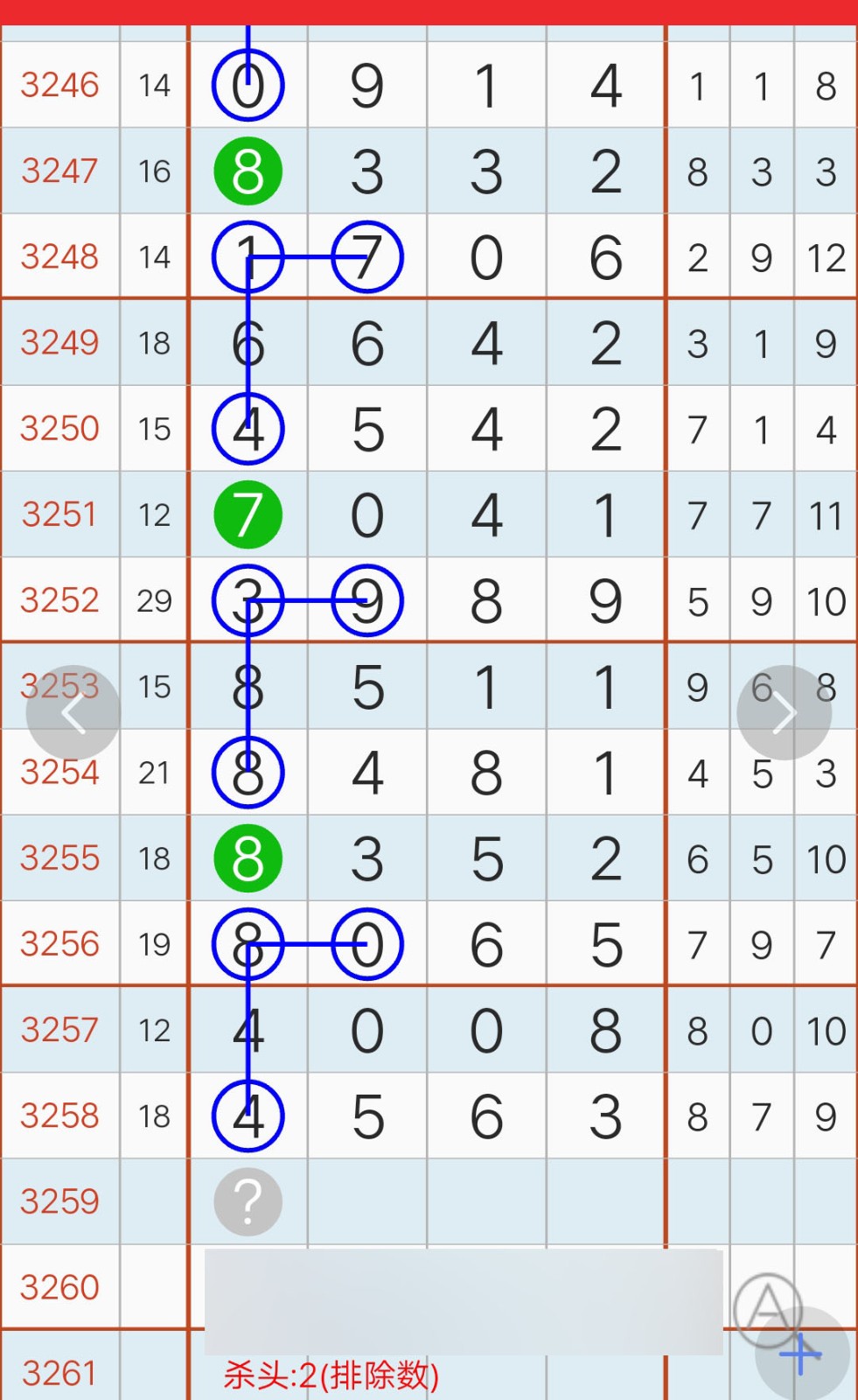Viewport: 858px width, 1400px height.
Task: Toggle the circled 4 in row 3258
Action: point(248,1116)
